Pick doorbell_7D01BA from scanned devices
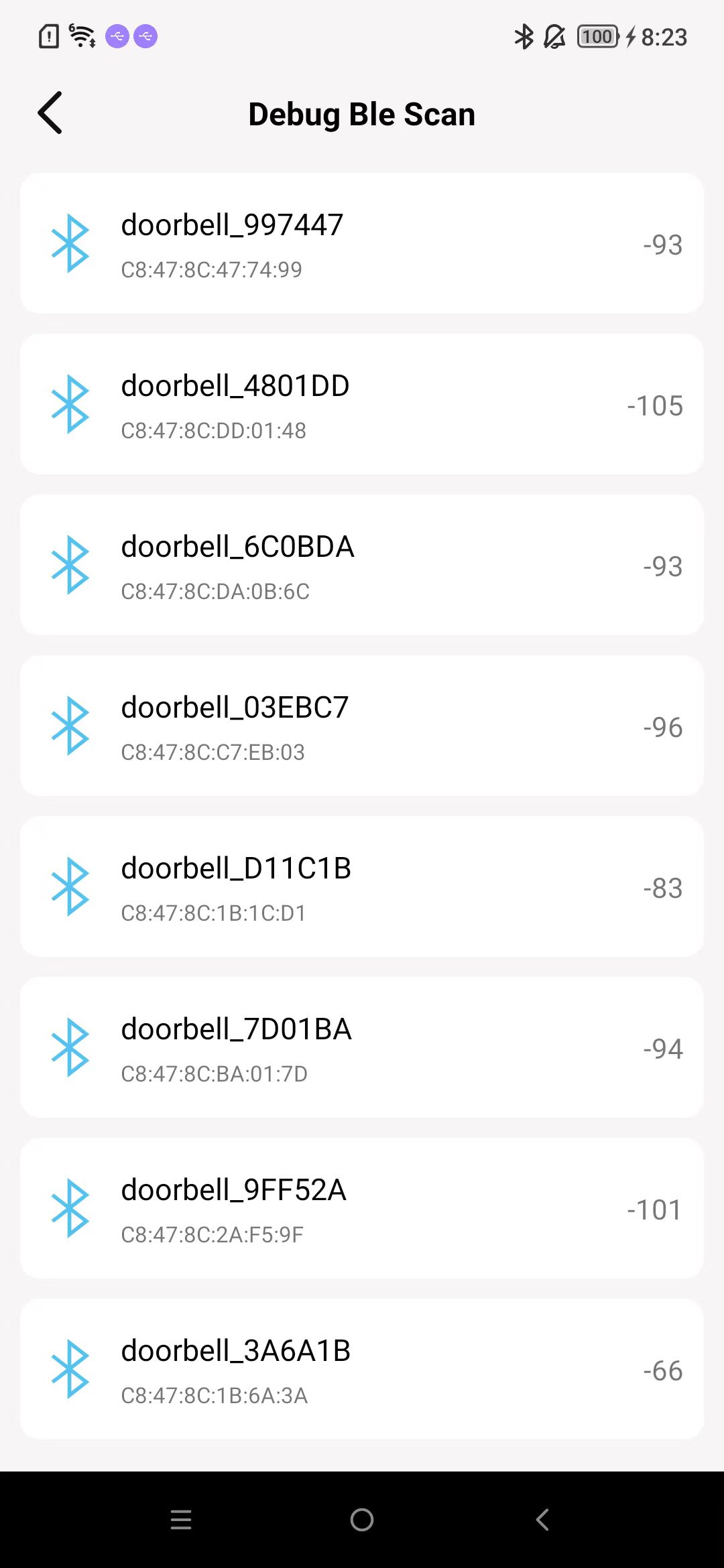724x1568 pixels. pyautogui.click(x=362, y=1048)
